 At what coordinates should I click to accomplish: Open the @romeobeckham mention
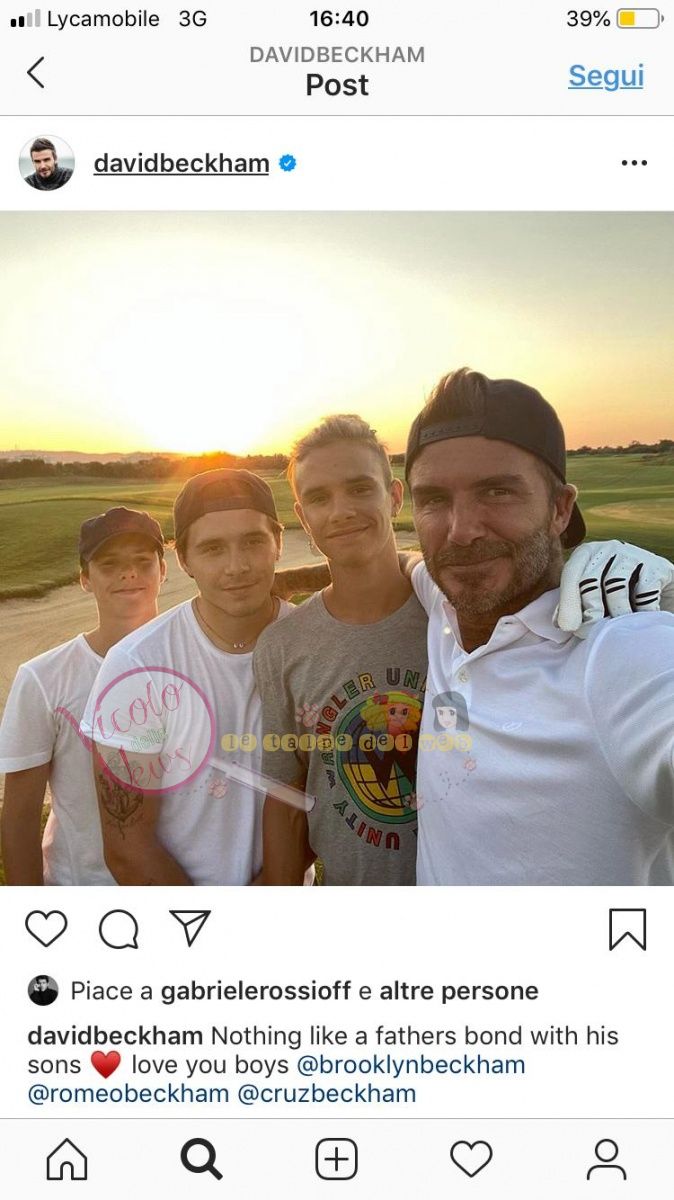[x=128, y=1093]
